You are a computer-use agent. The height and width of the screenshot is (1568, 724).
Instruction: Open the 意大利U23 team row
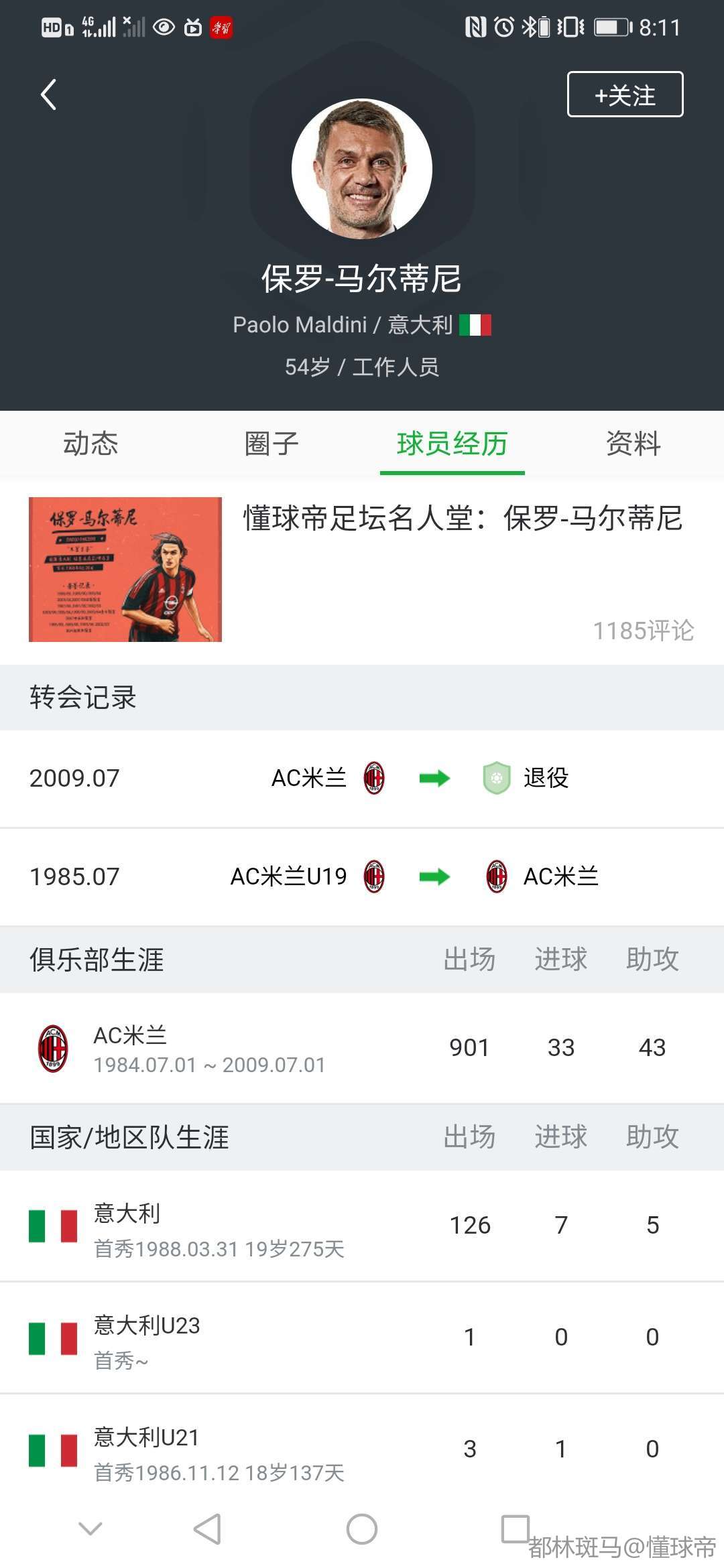pos(362,1338)
